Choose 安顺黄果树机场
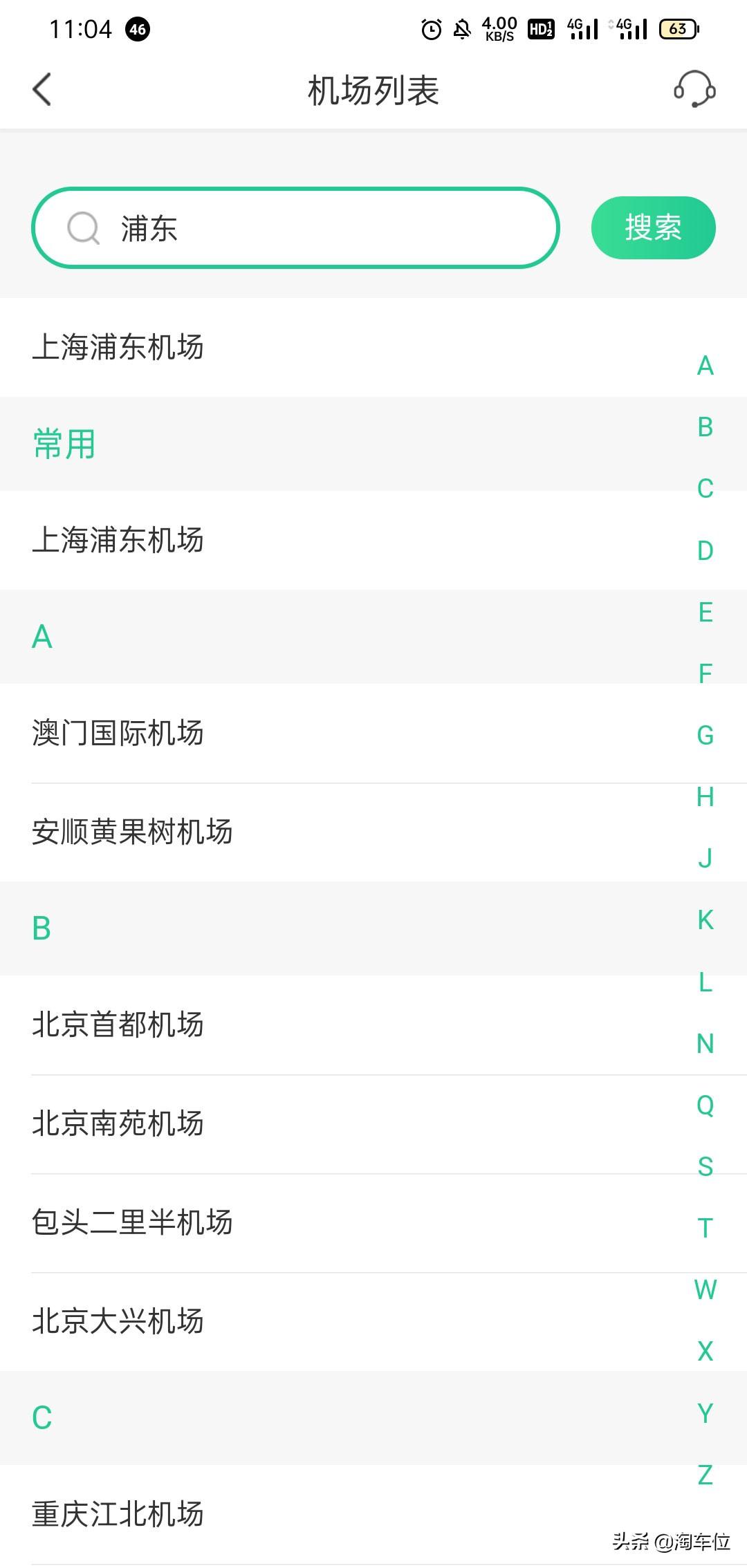This screenshot has height=1568, width=747. [373, 832]
